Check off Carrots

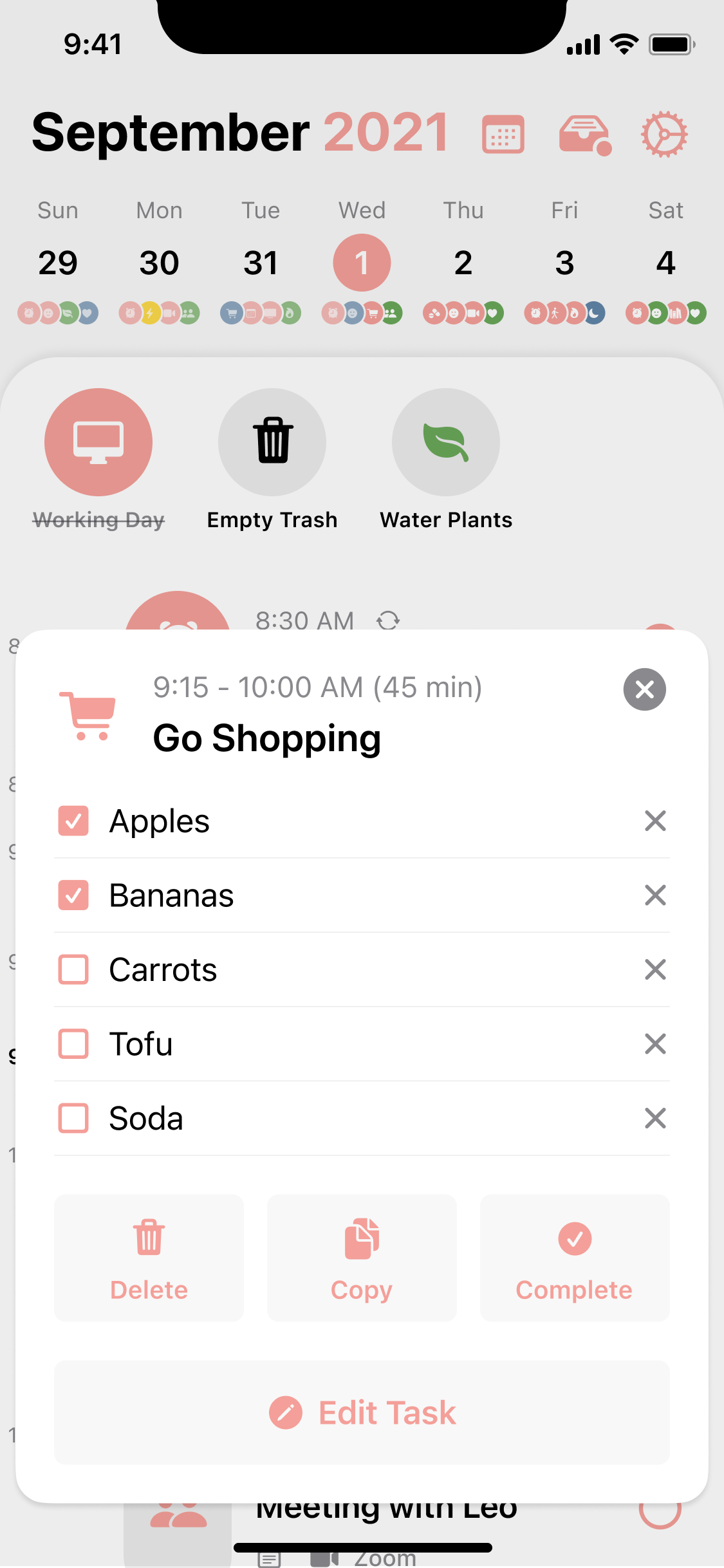click(x=73, y=969)
